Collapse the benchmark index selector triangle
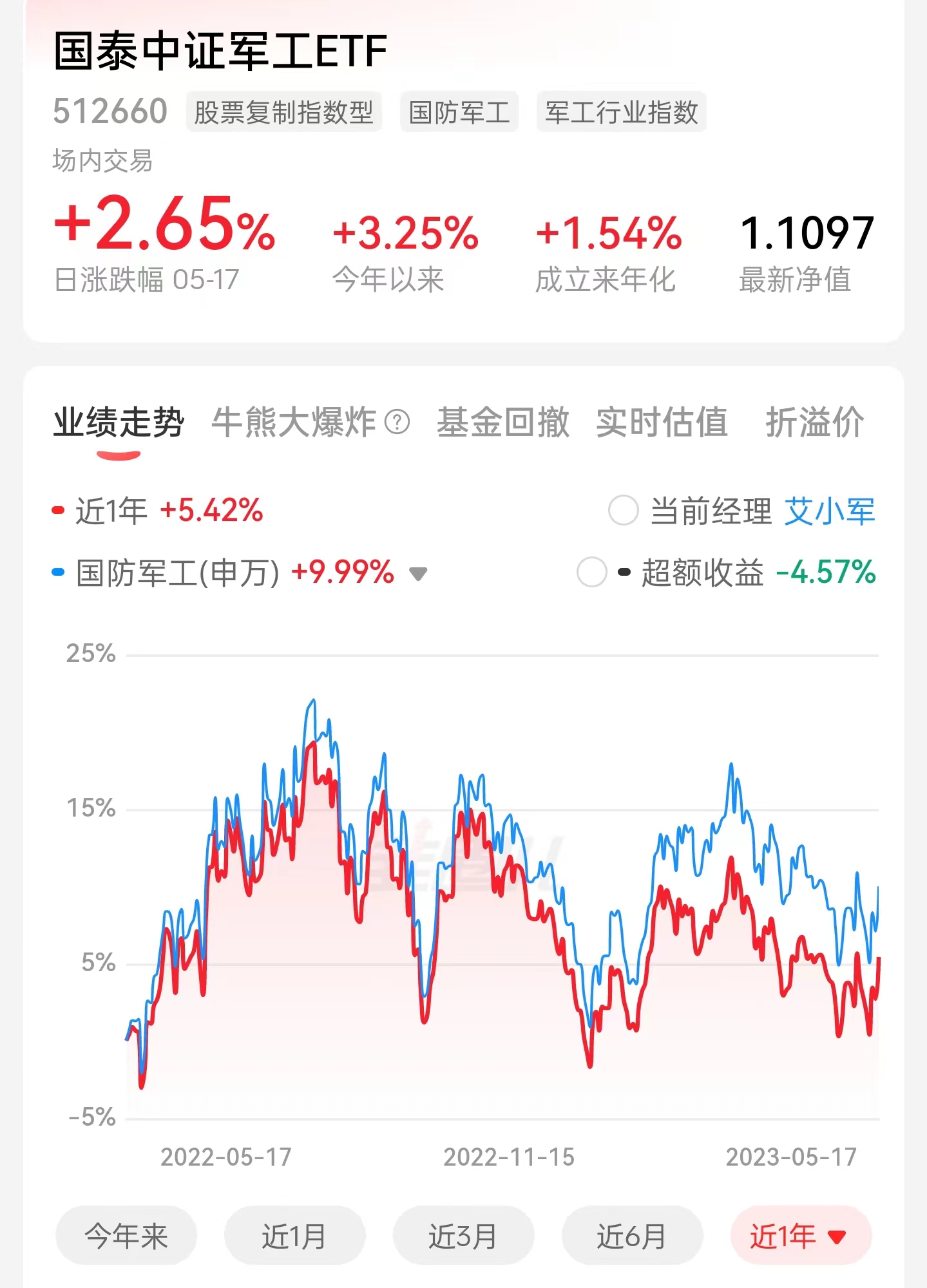 click(x=419, y=573)
